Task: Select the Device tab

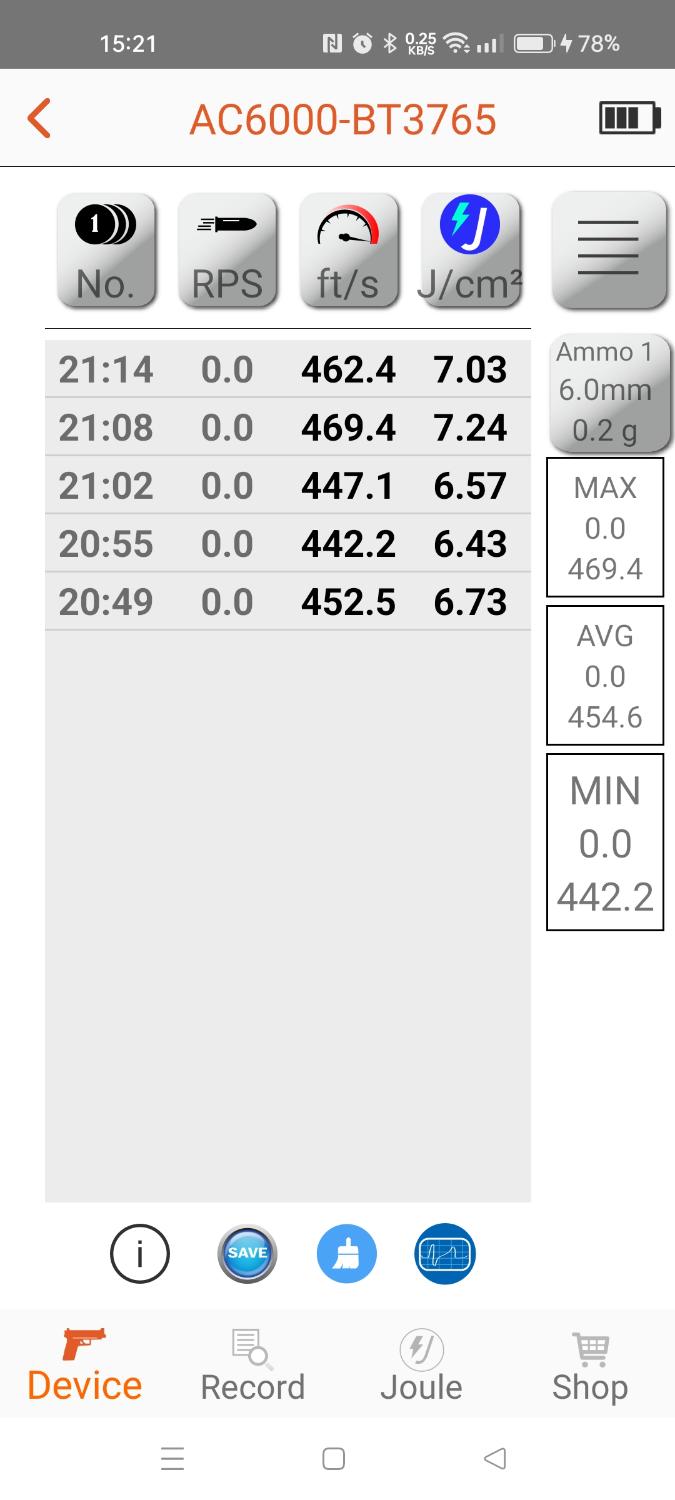Action: [84, 1365]
